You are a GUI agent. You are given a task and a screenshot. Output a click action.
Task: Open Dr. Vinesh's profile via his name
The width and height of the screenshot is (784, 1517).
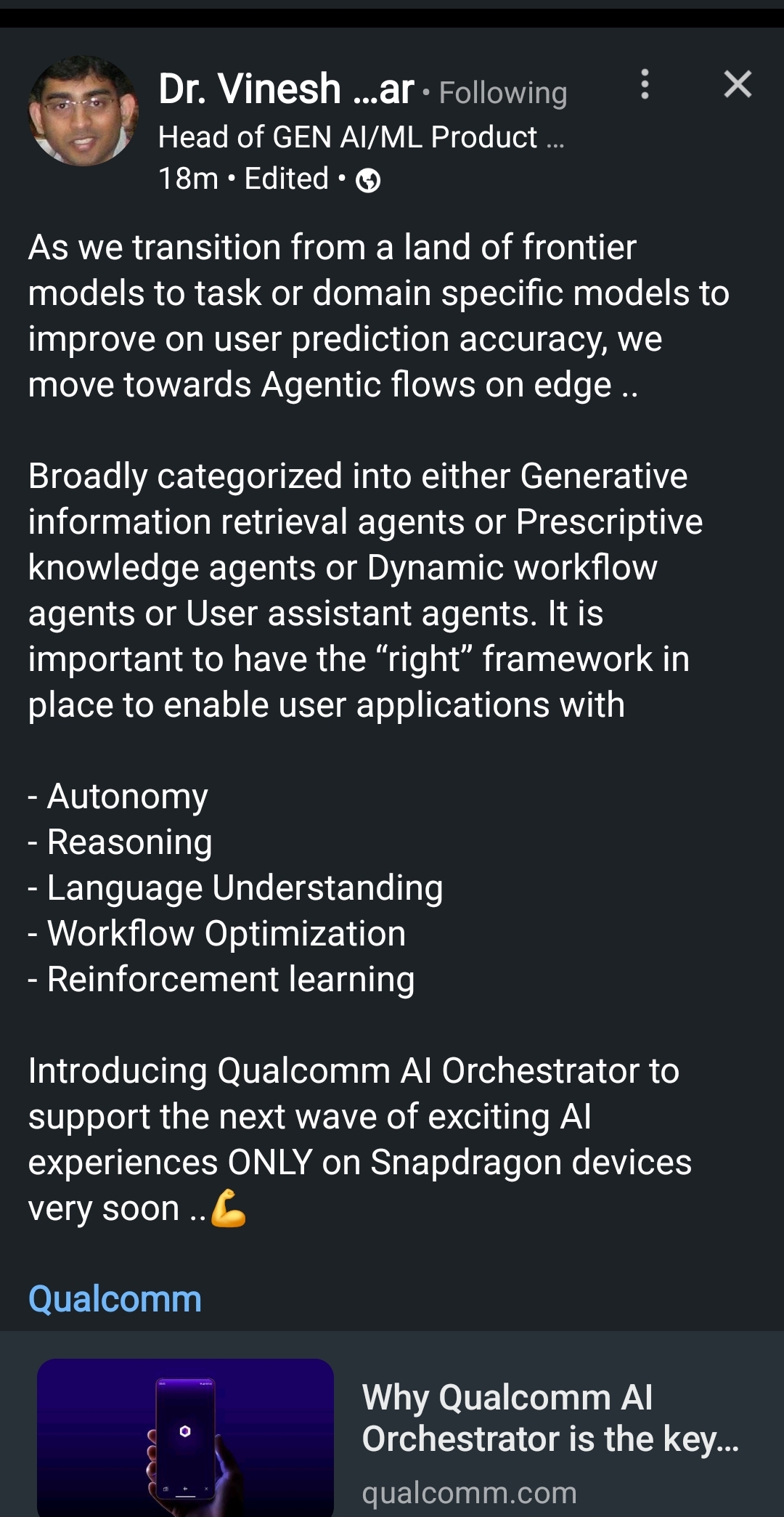point(286,89)
